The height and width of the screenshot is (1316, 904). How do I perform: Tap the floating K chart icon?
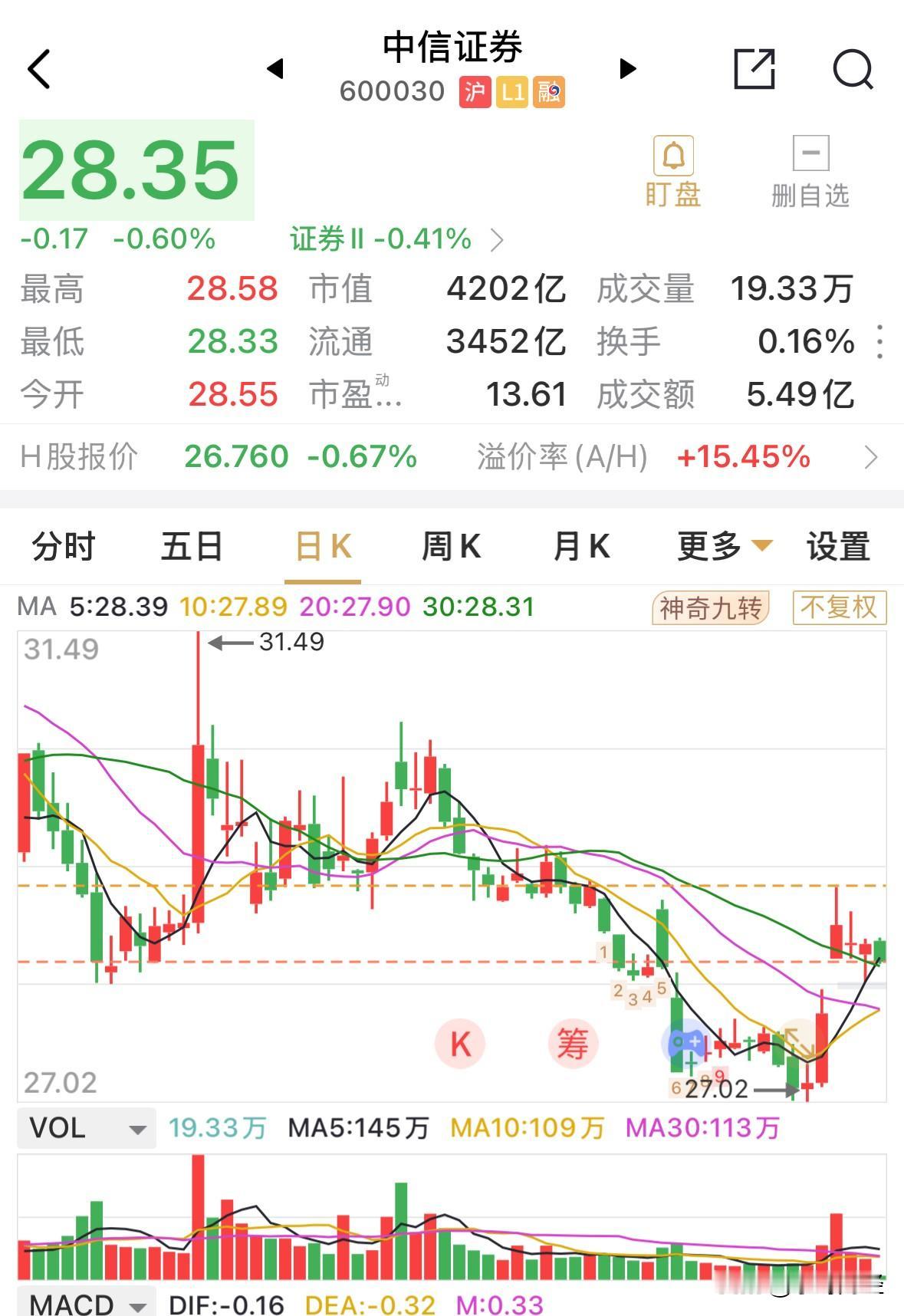click(x=459, y=1043)
